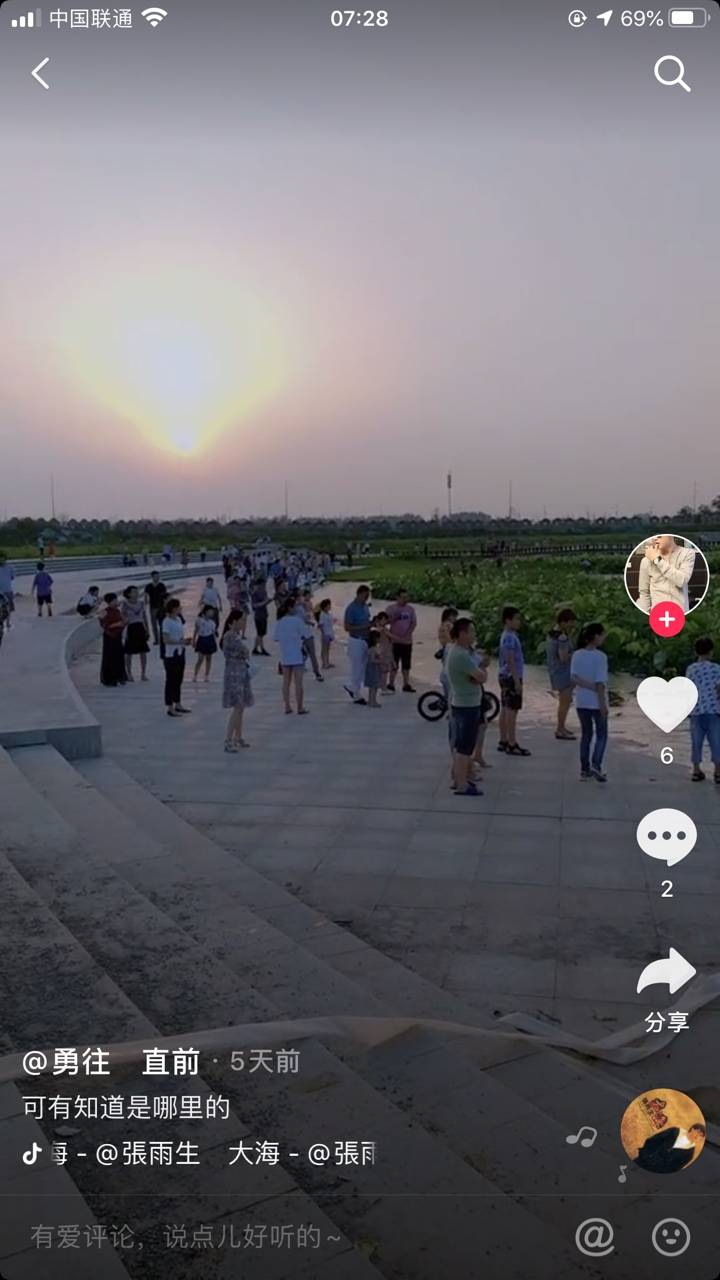This screenshot has height=1280, width=720.
Task: Follow the creator with the red plus
Action: click(667, 619)
